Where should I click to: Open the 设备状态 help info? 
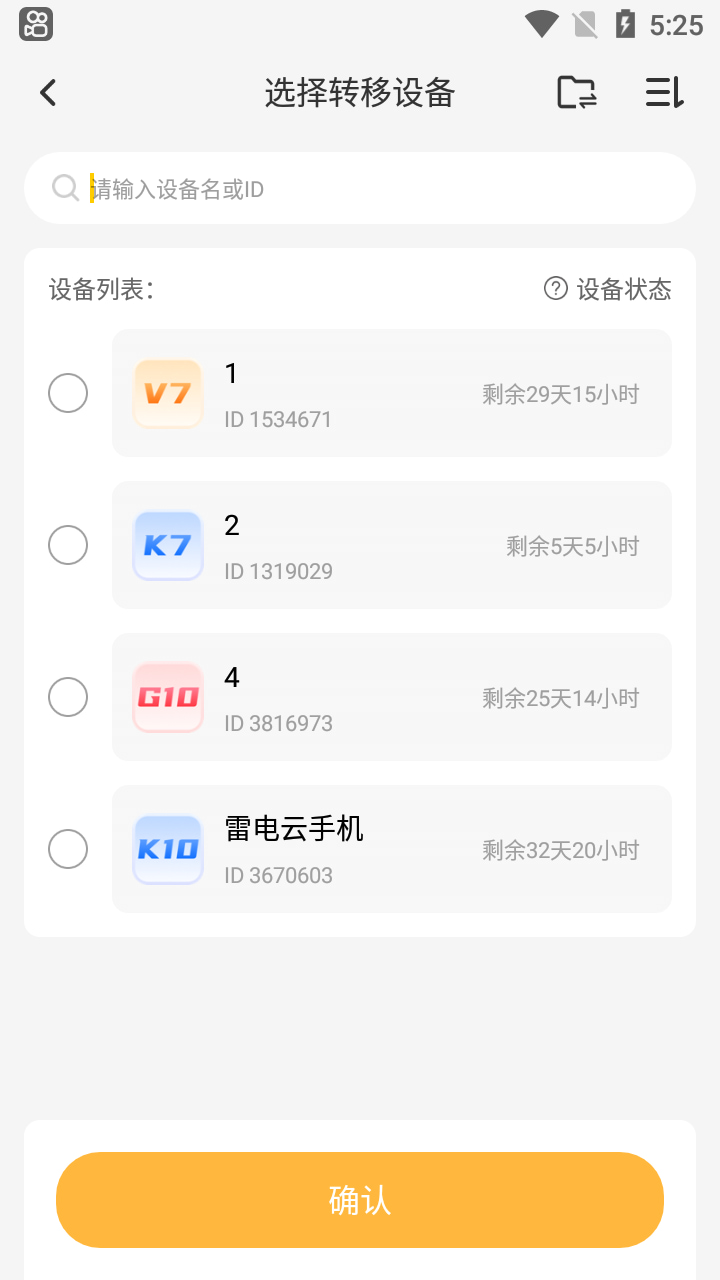pyautogui.click(x=607, y=289)
